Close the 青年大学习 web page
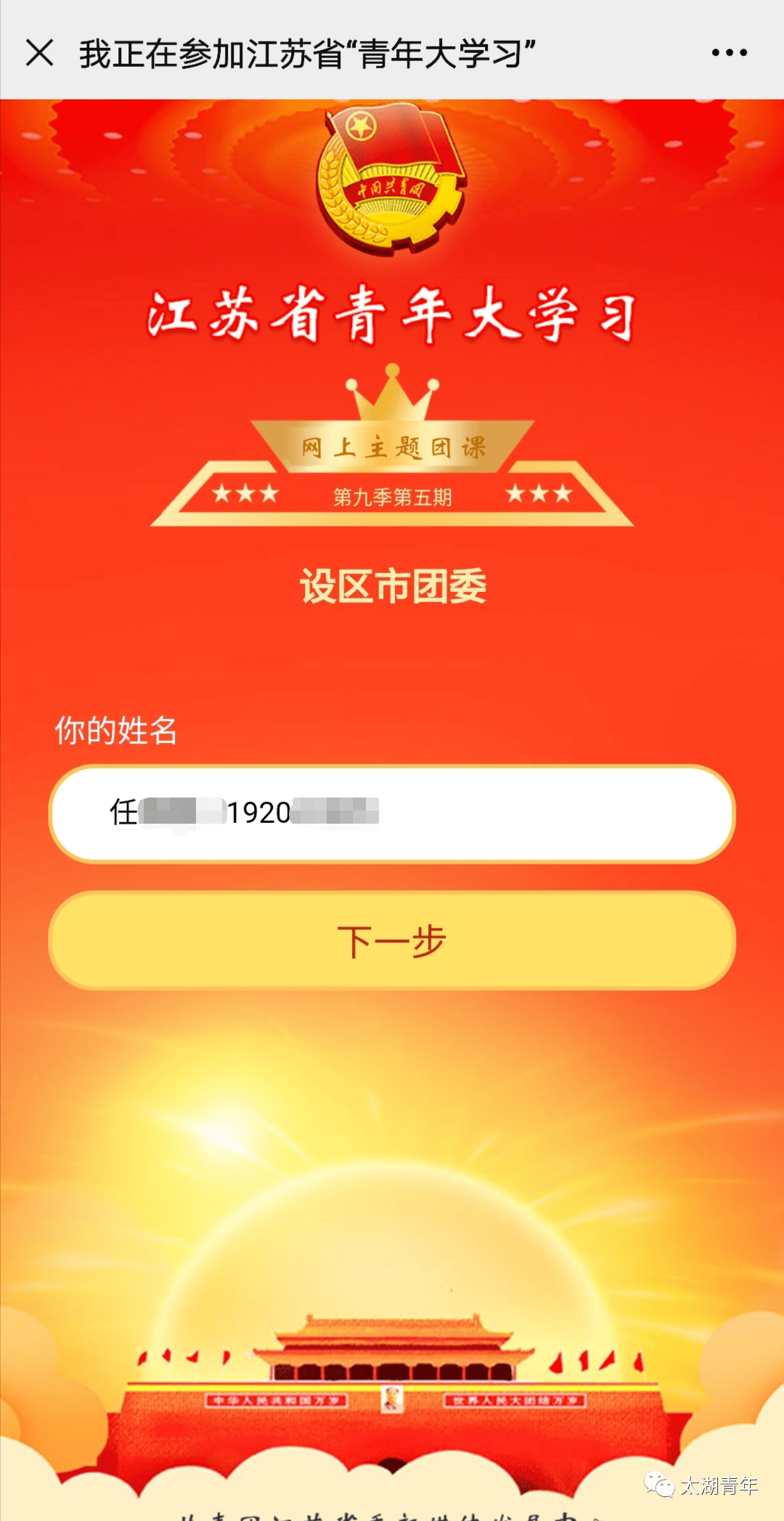784x1521 pixels. point(39,53)
